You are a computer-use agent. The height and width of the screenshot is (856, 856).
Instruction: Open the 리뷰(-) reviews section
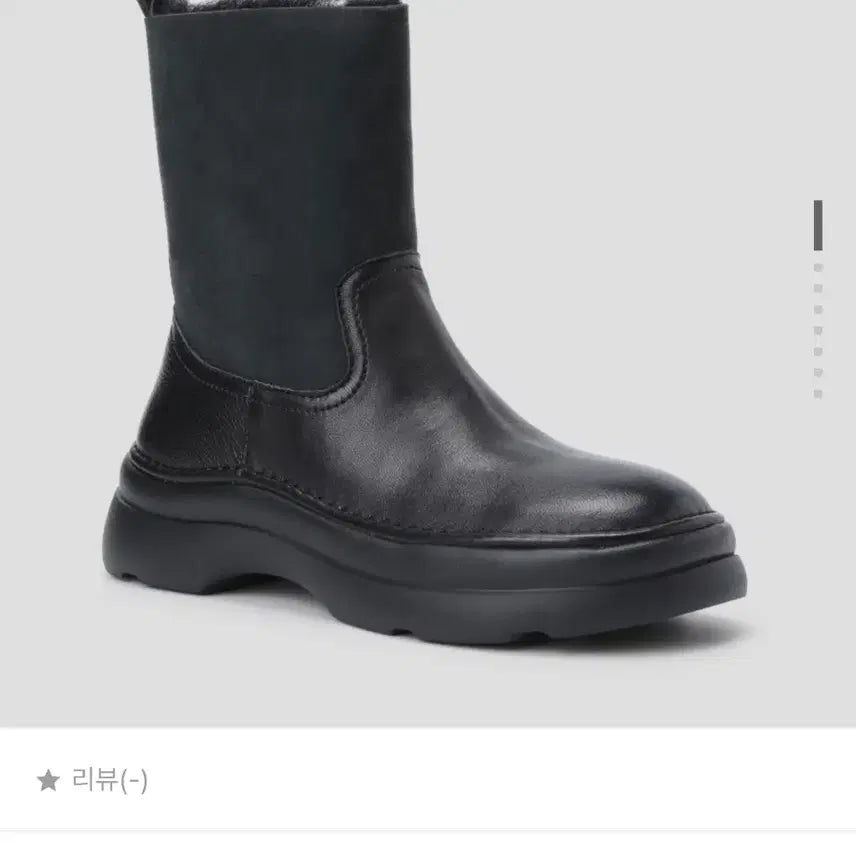click(x=93, y=780)
